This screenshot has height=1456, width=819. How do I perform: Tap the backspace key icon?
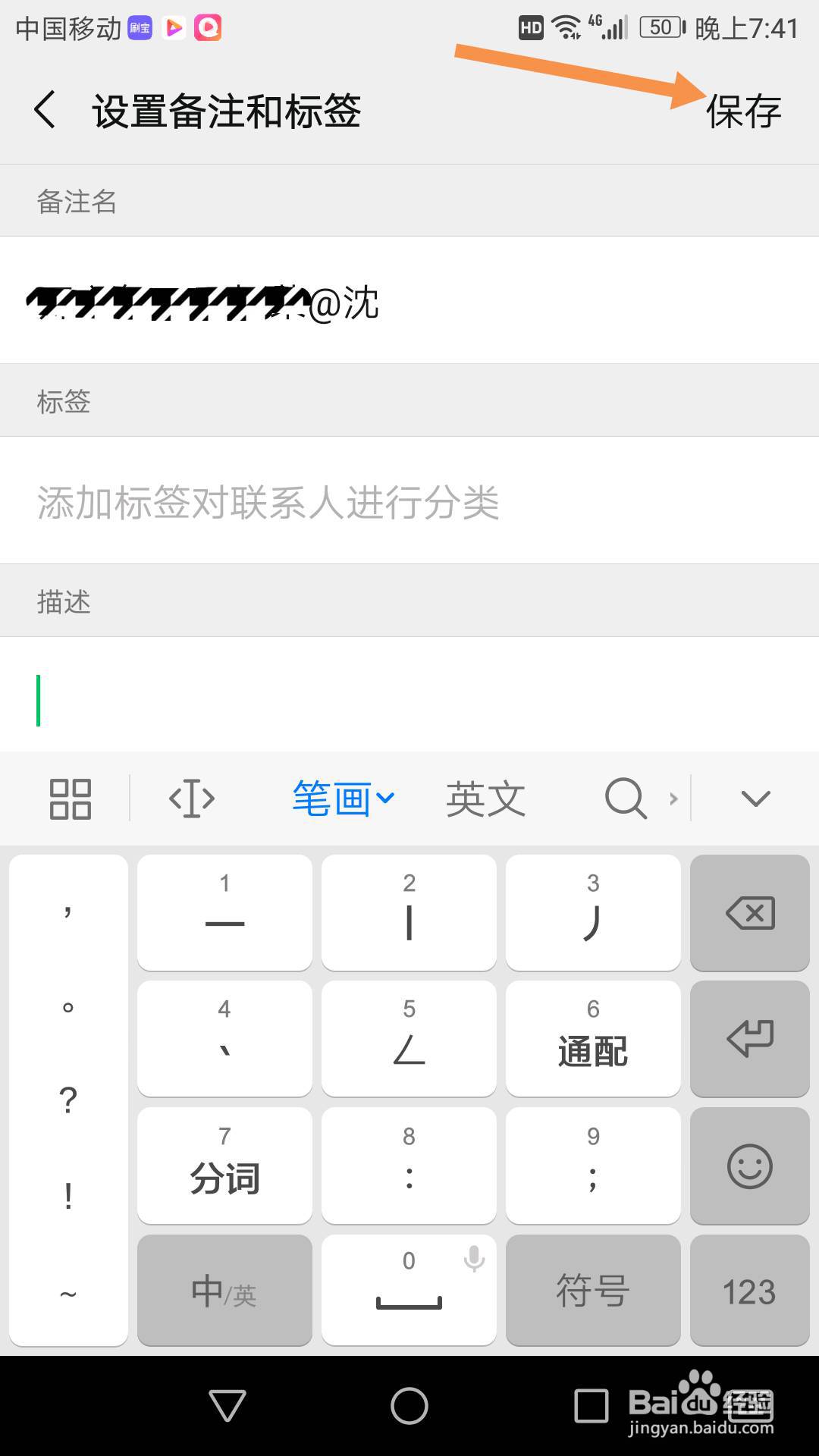[x=749, y=912]
